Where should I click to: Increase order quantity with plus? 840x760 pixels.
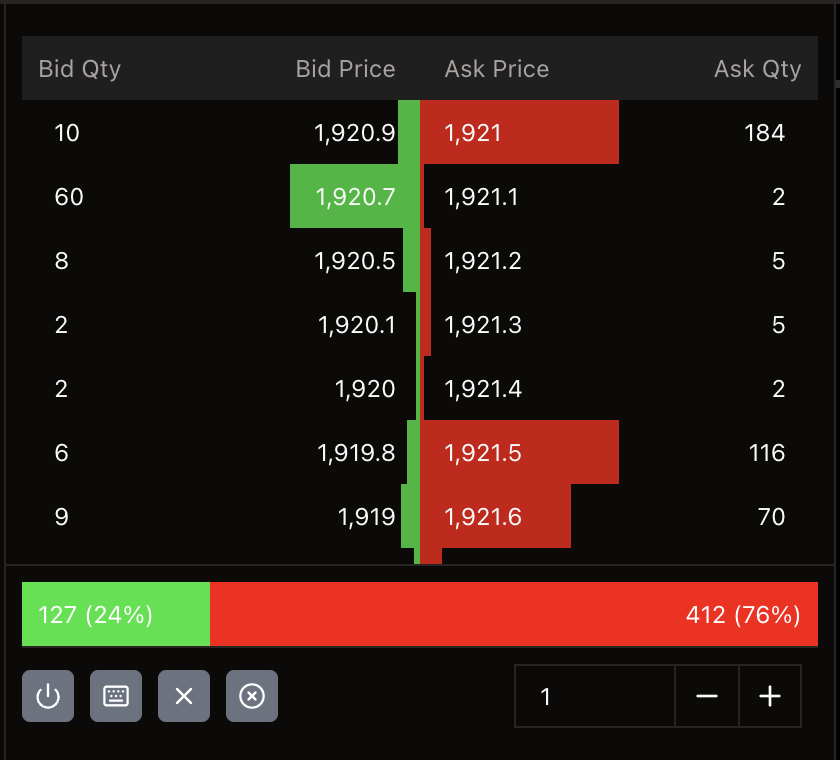(770, 696)
